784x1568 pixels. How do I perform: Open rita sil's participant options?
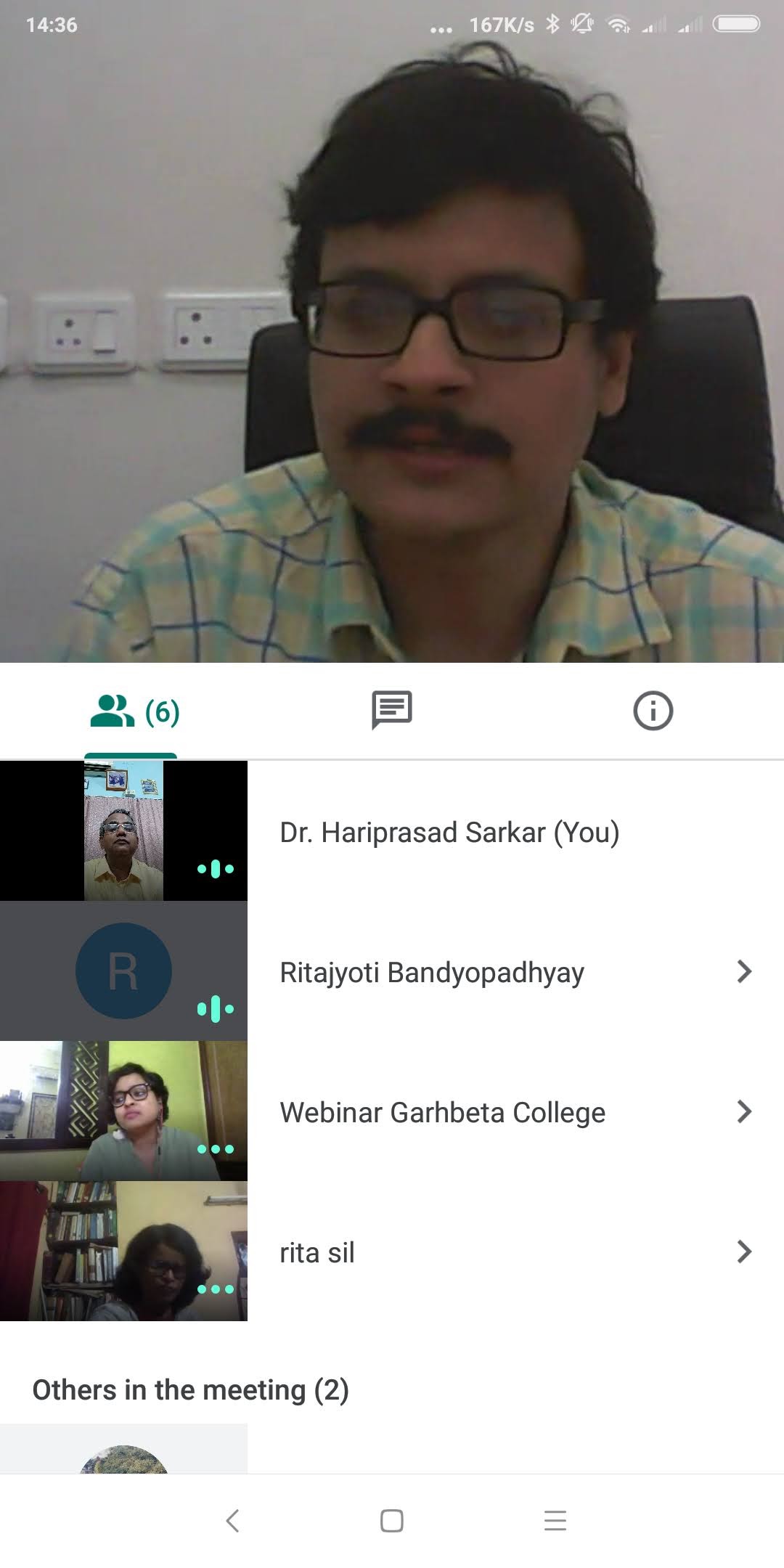pyautogui.click(x=743, y=1251)
